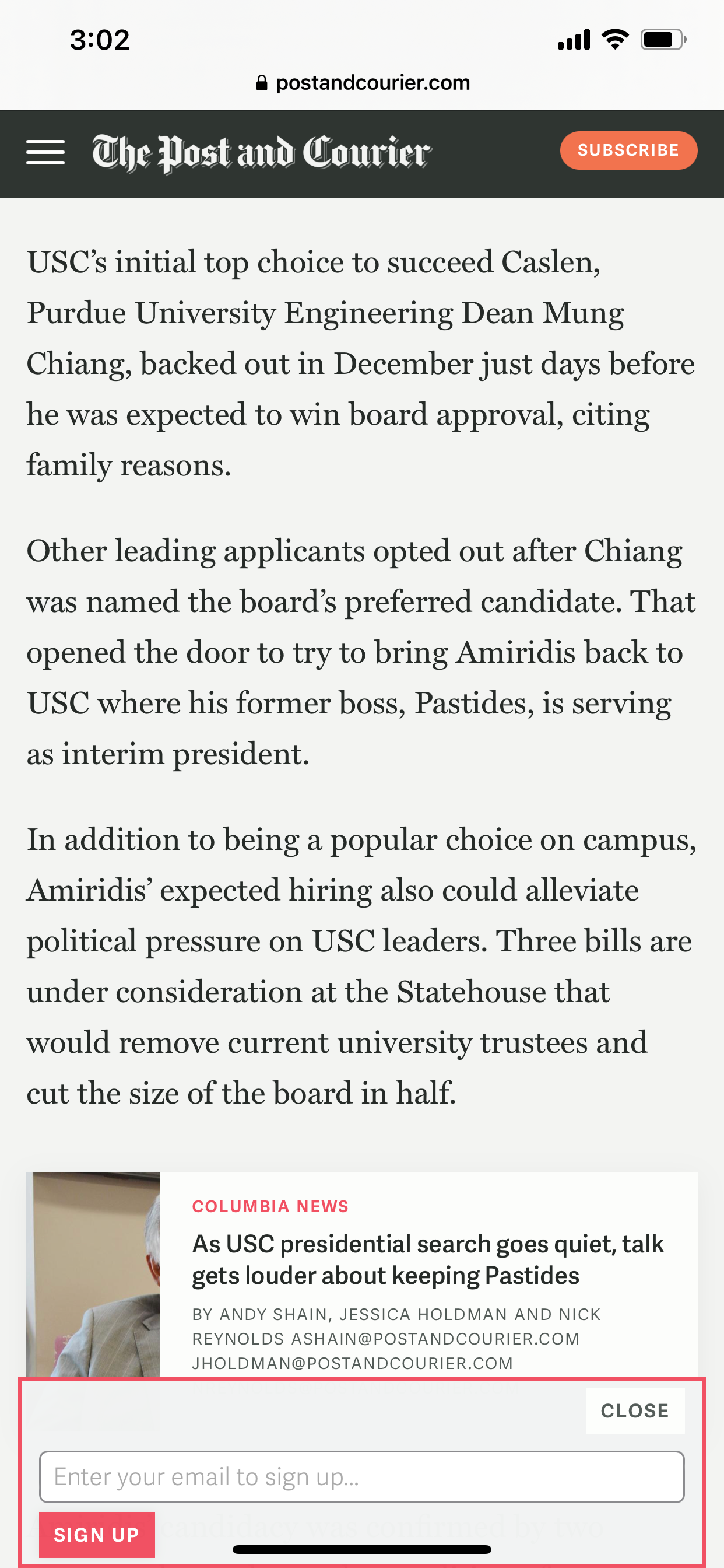This screenshot has height=1568, width=724.
Task: Open the USC presidential search article card
Action: click(362, 1275)
